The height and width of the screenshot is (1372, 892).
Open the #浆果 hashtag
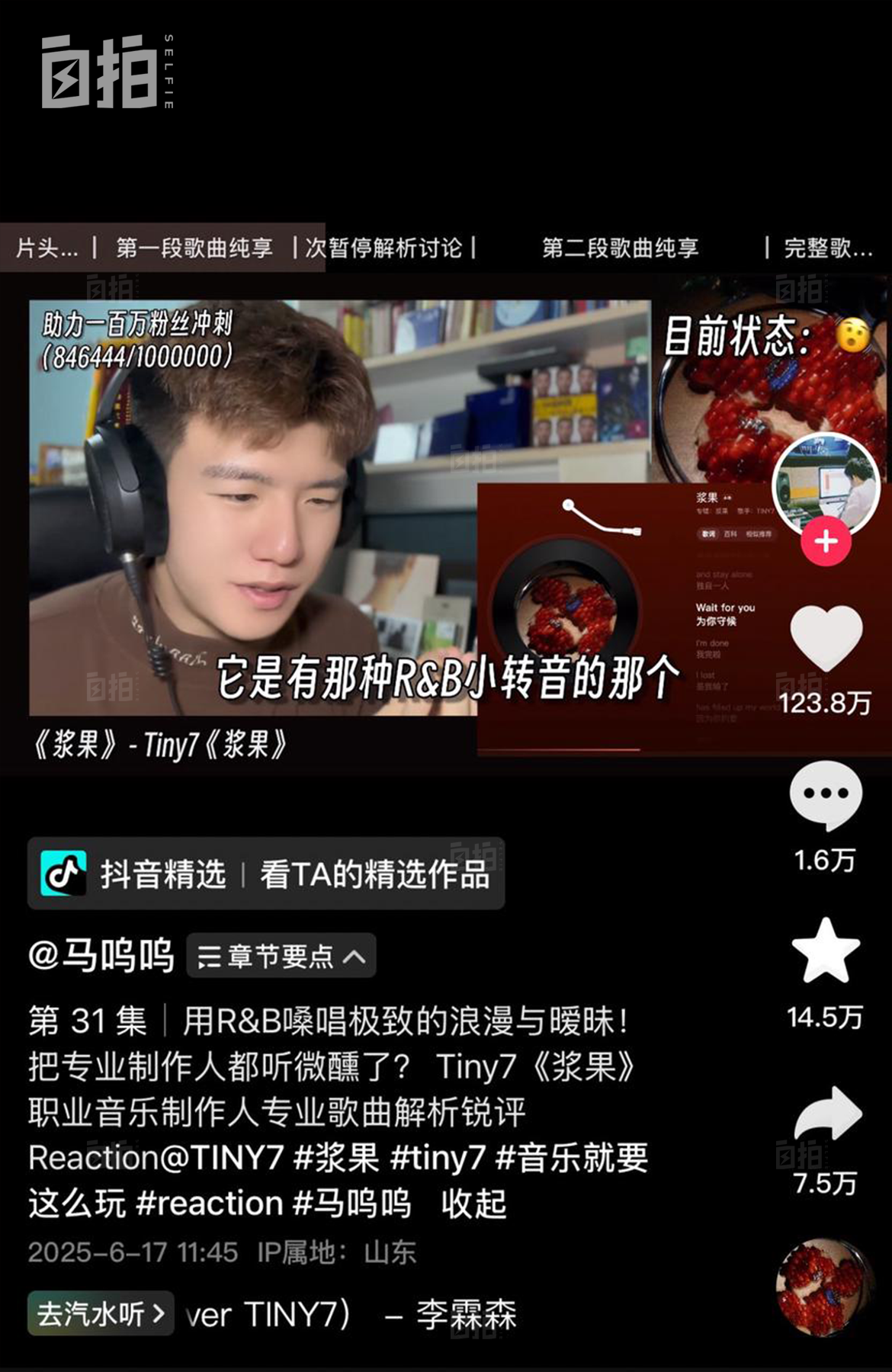pos(336,1158)
